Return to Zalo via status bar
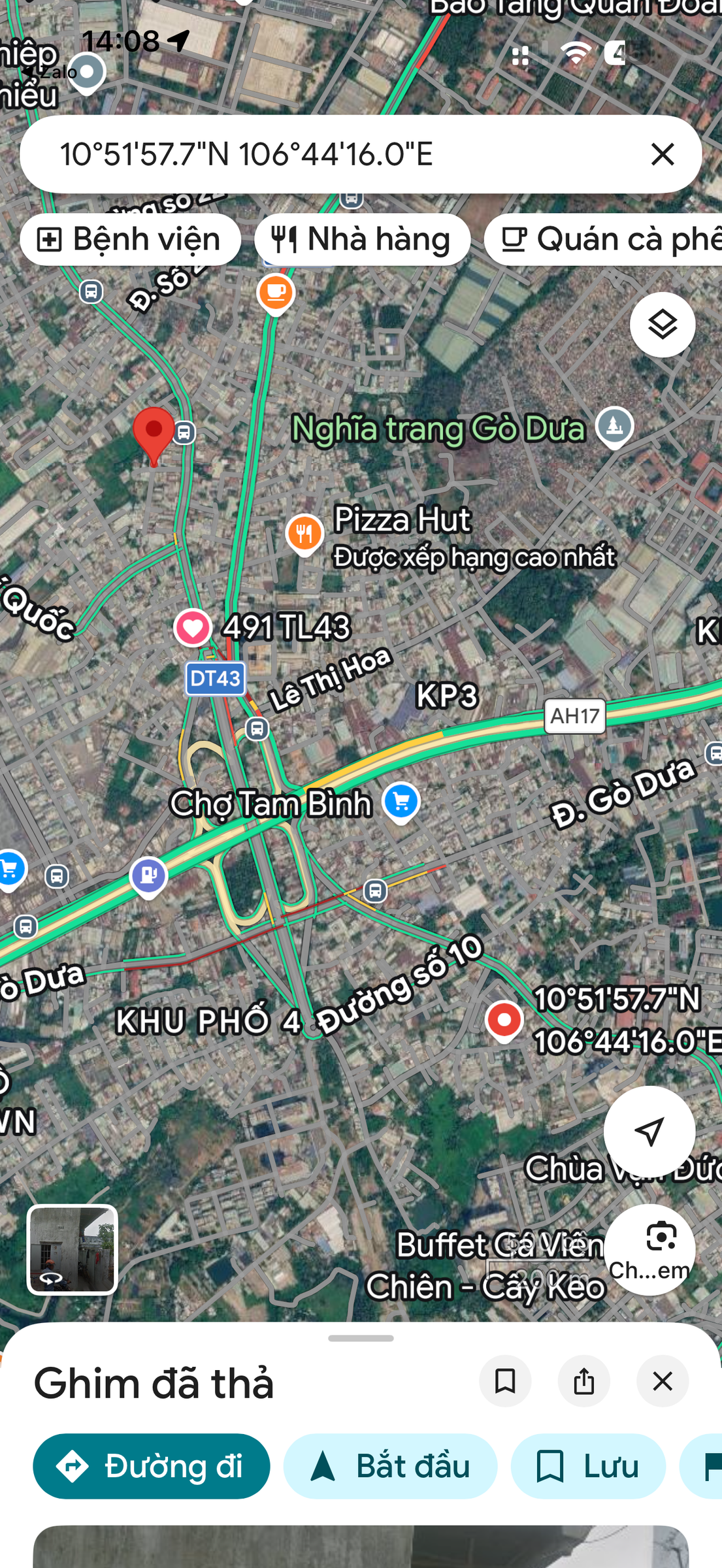722x1568 pixels. coord(50,72)
